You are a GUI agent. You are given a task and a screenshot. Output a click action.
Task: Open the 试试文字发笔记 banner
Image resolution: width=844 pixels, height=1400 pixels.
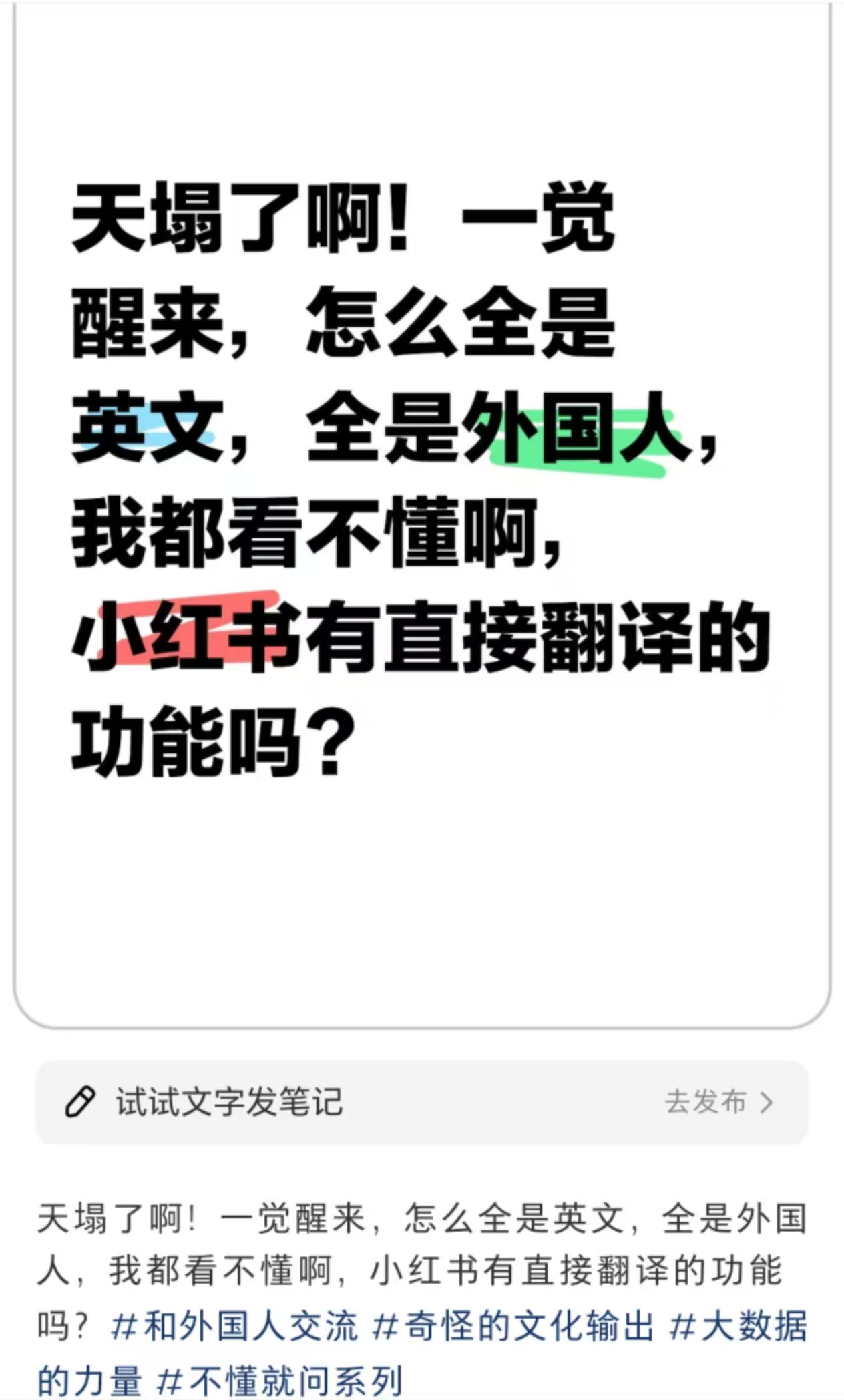[229, 1102]
